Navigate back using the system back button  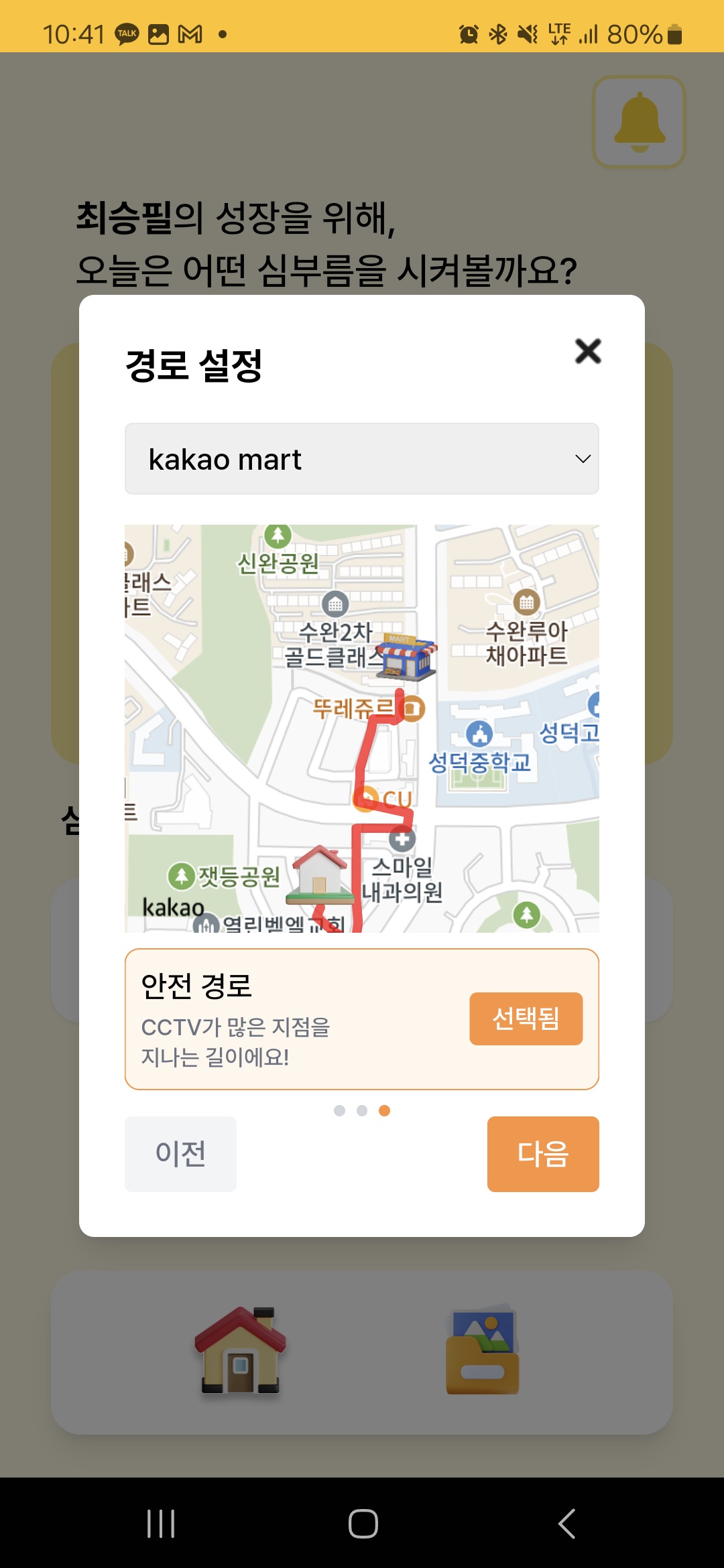pos(566,1524)
